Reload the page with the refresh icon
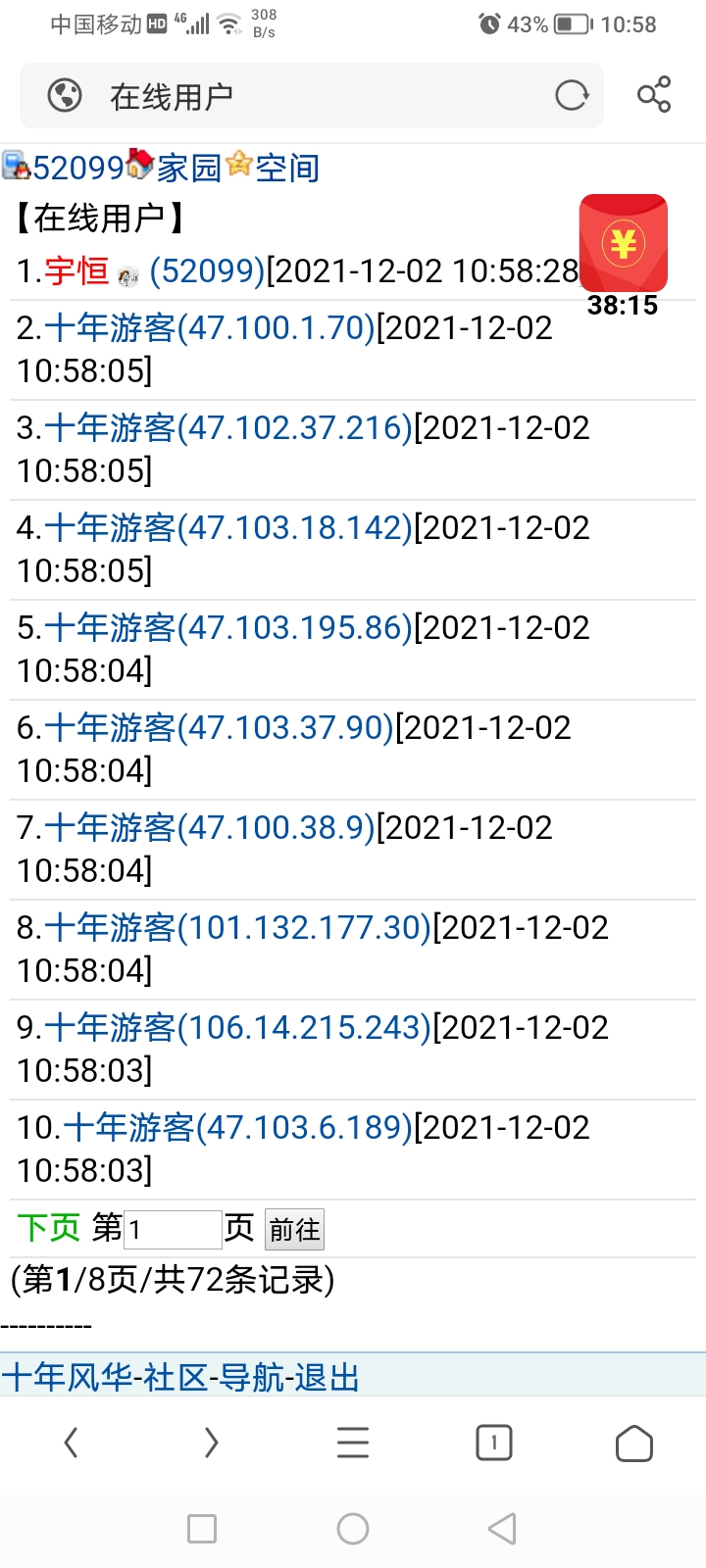Viewport: 706px width, 1568px height. pyautogui.click(x=572, y=96)
